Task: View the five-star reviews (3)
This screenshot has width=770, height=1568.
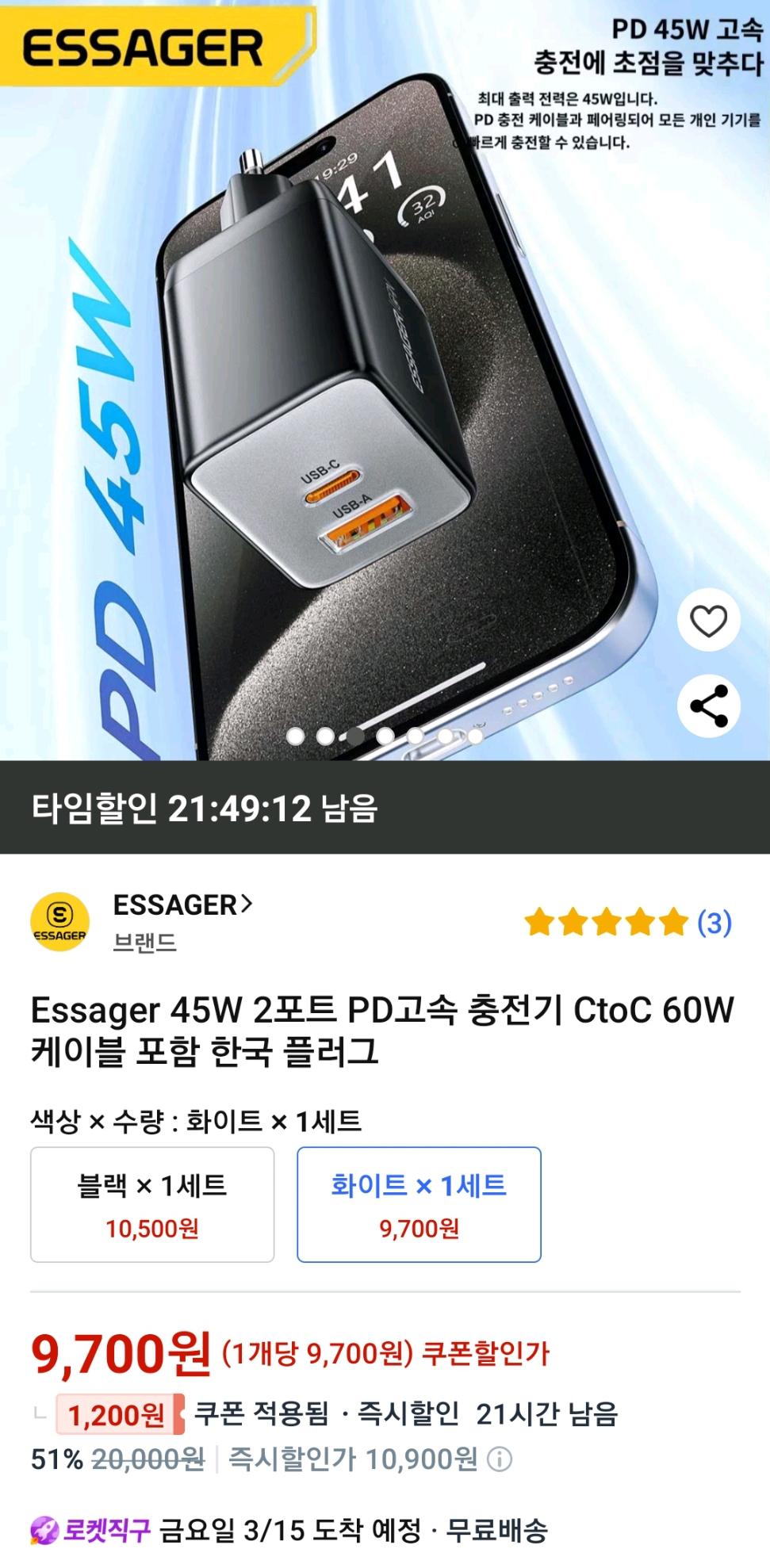Action: coord(627,923)
